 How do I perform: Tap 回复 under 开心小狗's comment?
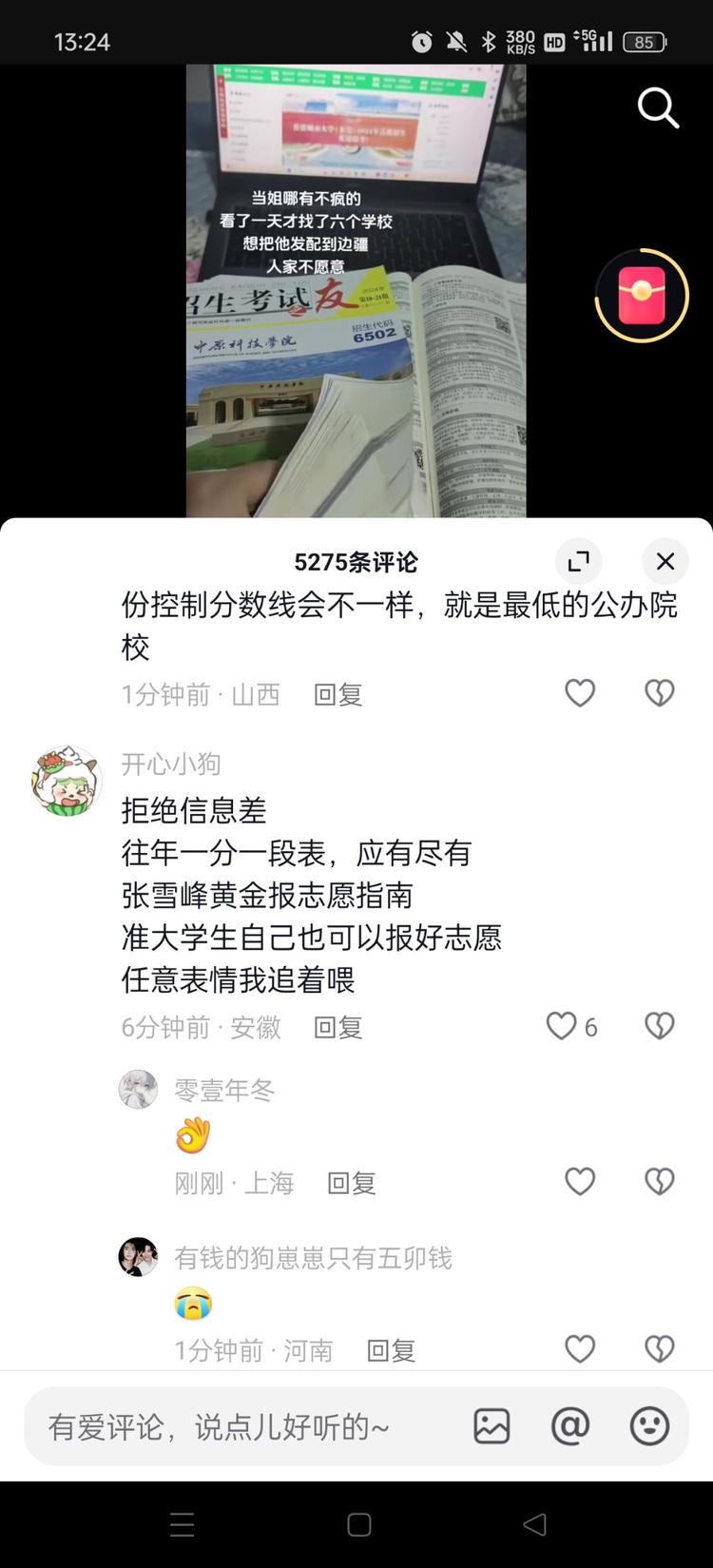point(337,1027)
